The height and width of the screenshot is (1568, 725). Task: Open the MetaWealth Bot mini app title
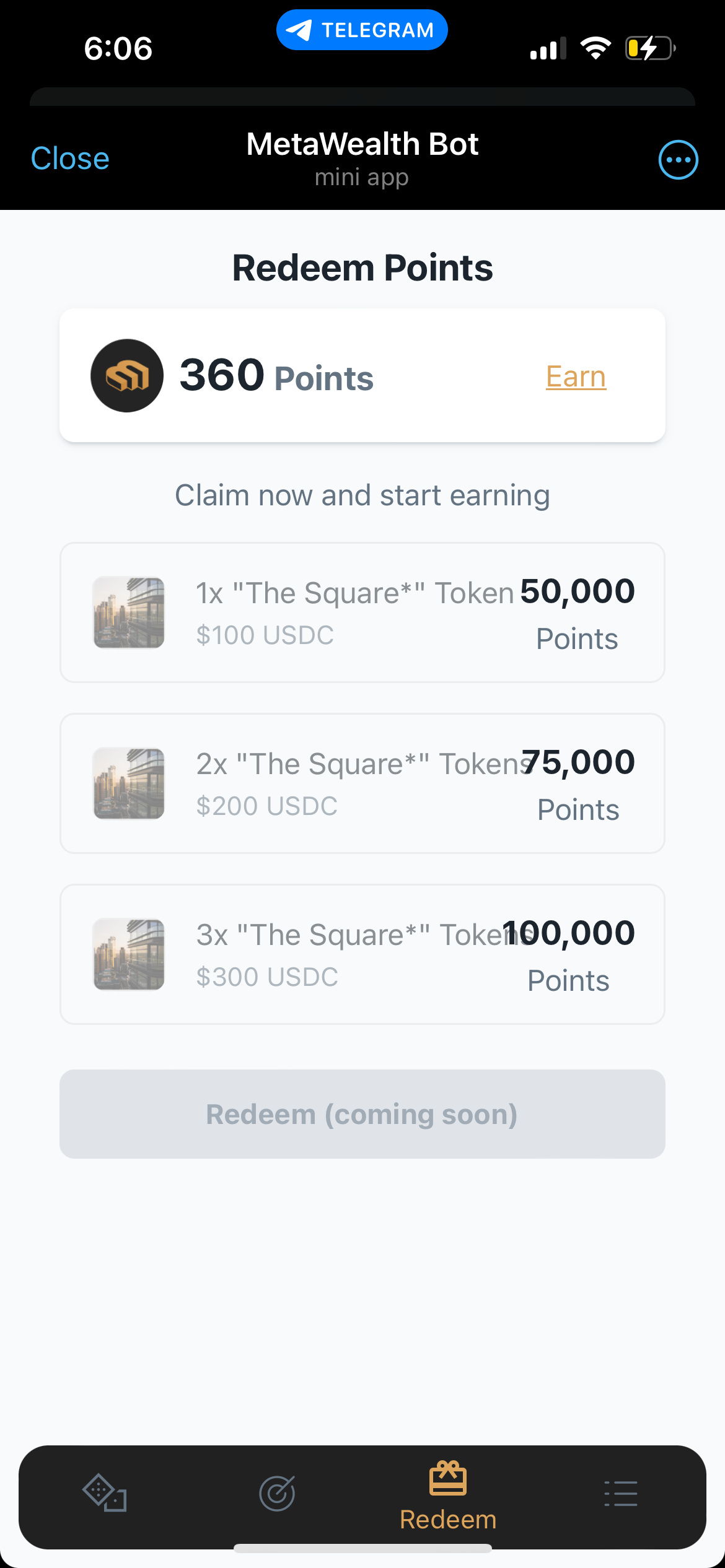tap(362, 144)
